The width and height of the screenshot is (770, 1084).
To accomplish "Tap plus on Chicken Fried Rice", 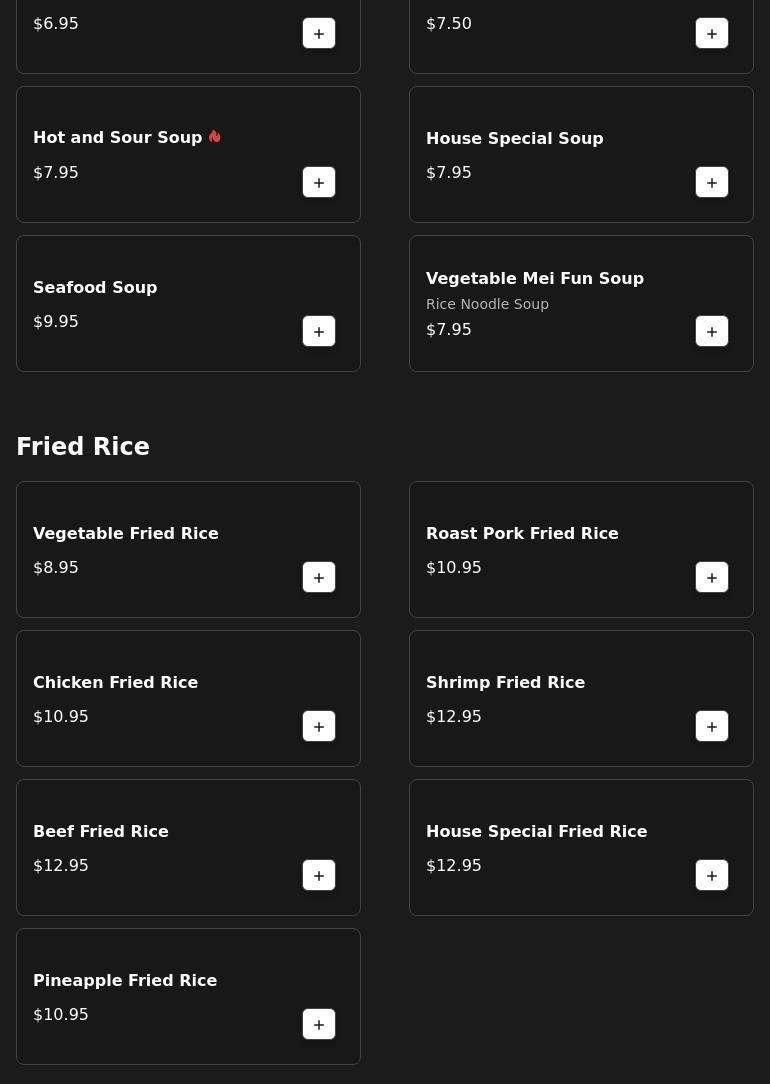I will tap(319, 726).
